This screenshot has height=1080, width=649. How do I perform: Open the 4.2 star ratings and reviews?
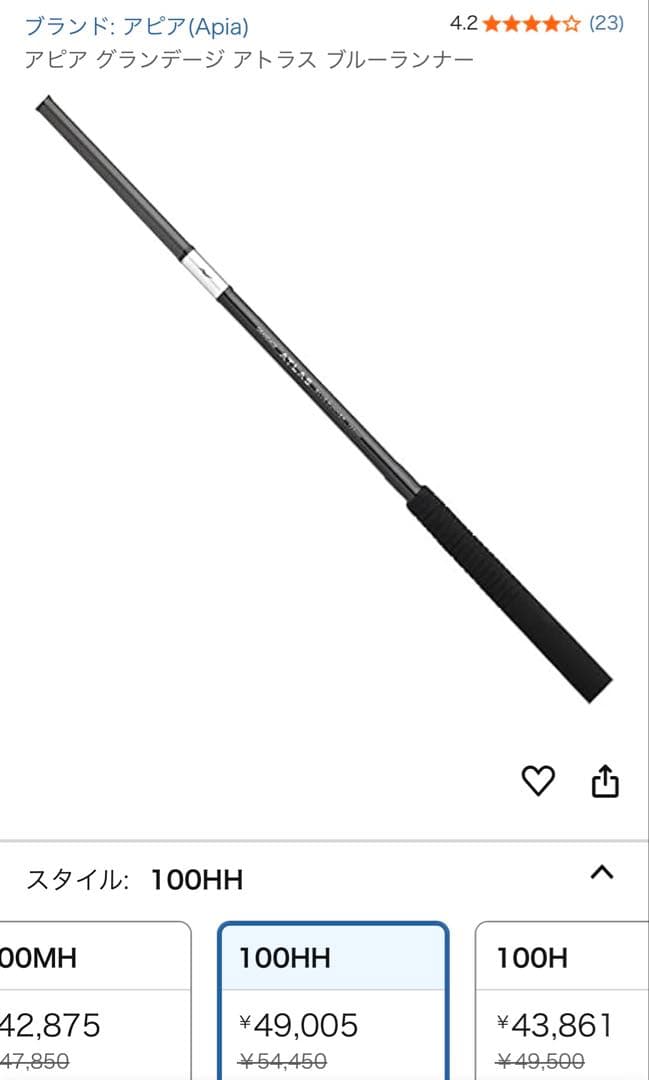coord(536,23)
